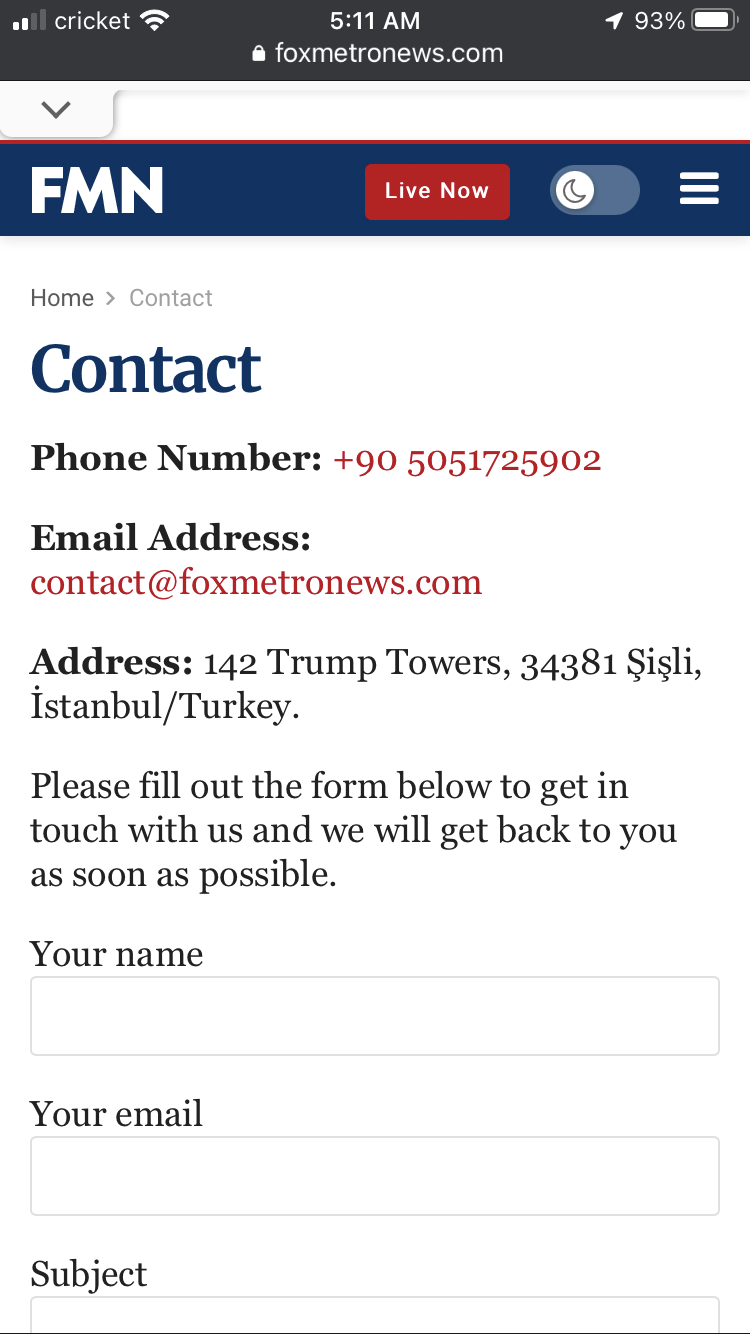Screen dimensions: 750x1334
Task: Focus the Your name field
Action: (x=375, y=1016)
